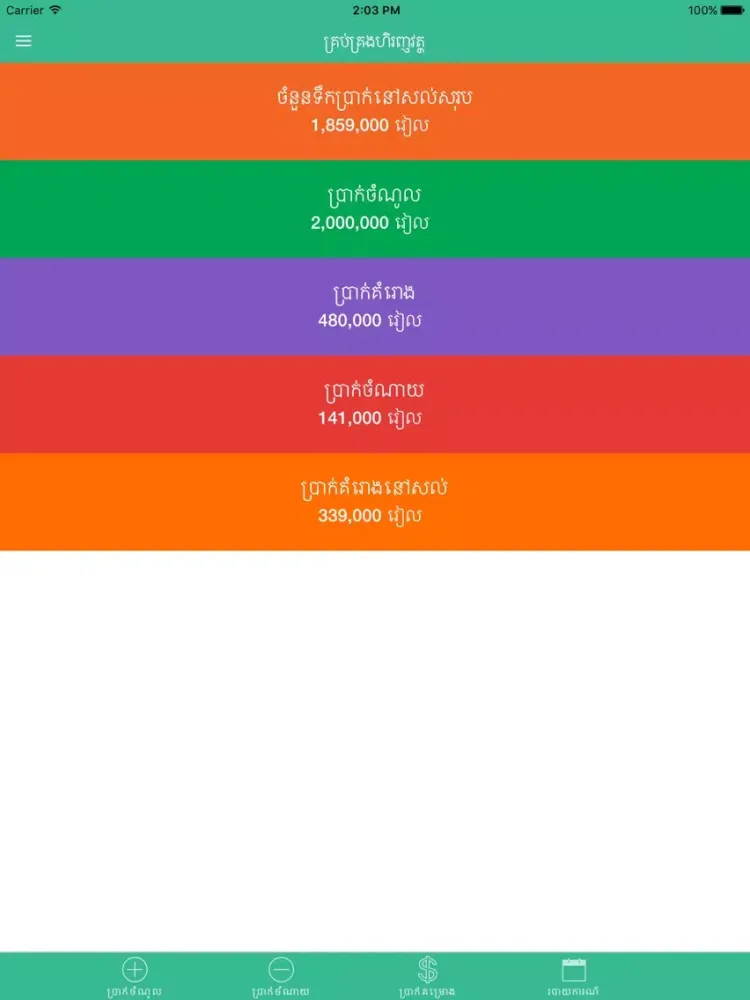Go to the report tab with calendar icon

tap(574, 974)
